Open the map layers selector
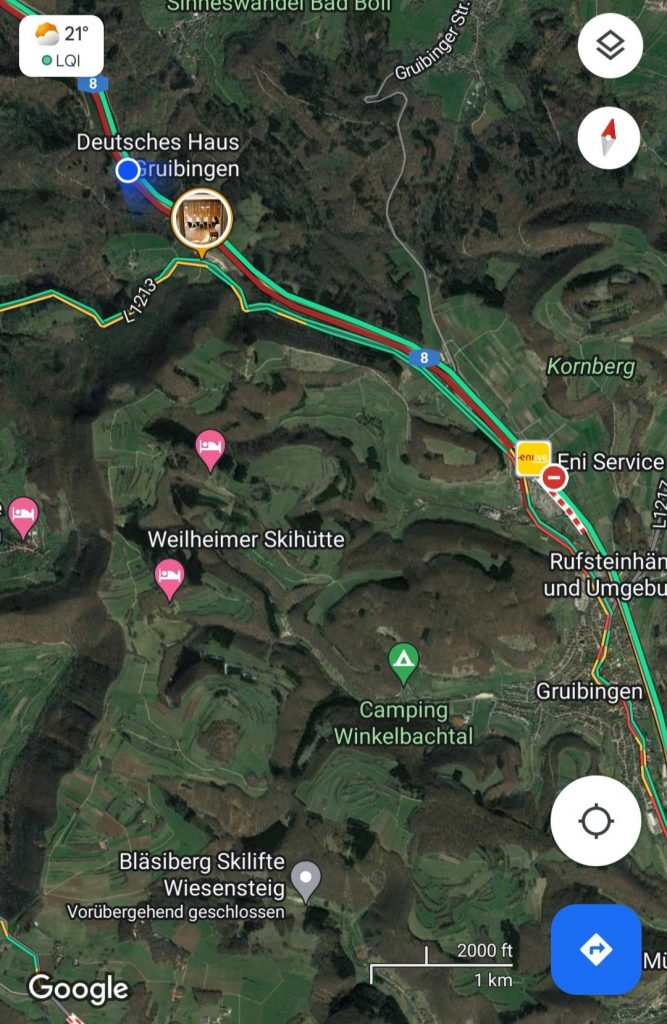This screenshot has width=667, height=1024. (610, 46)
